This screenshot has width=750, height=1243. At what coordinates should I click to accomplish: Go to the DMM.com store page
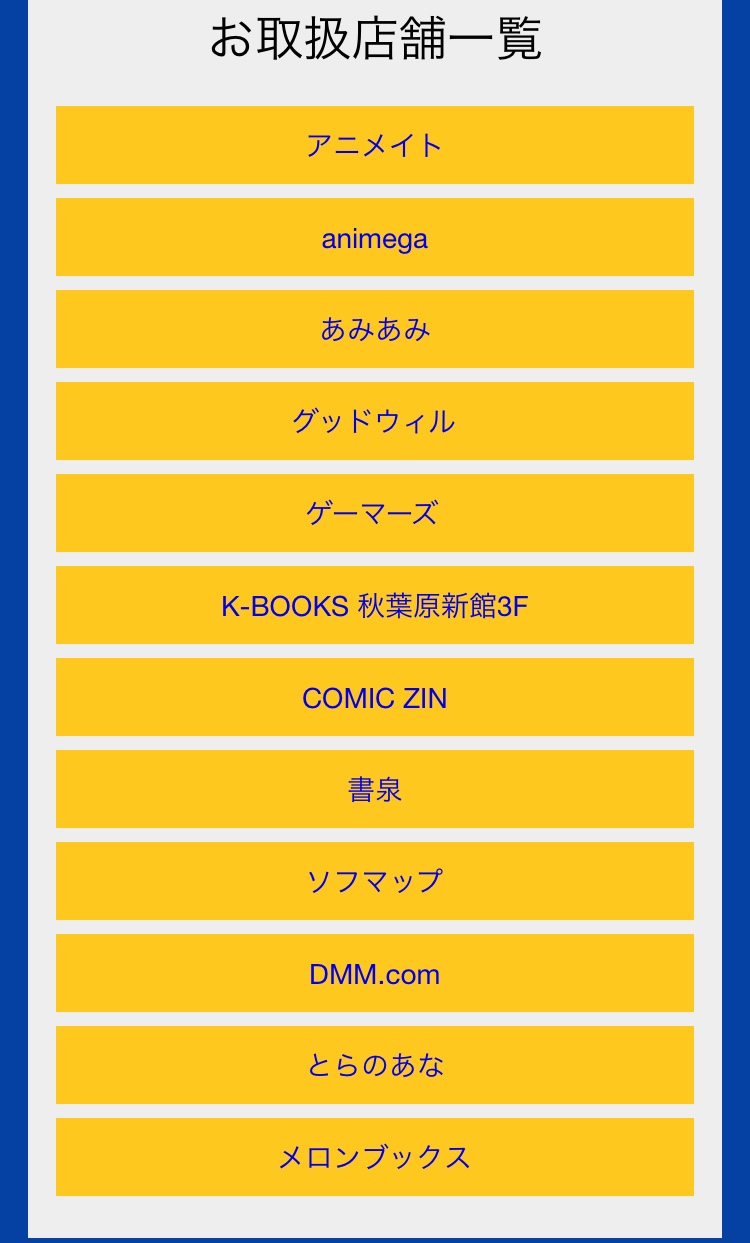click(x=374, y=973)
